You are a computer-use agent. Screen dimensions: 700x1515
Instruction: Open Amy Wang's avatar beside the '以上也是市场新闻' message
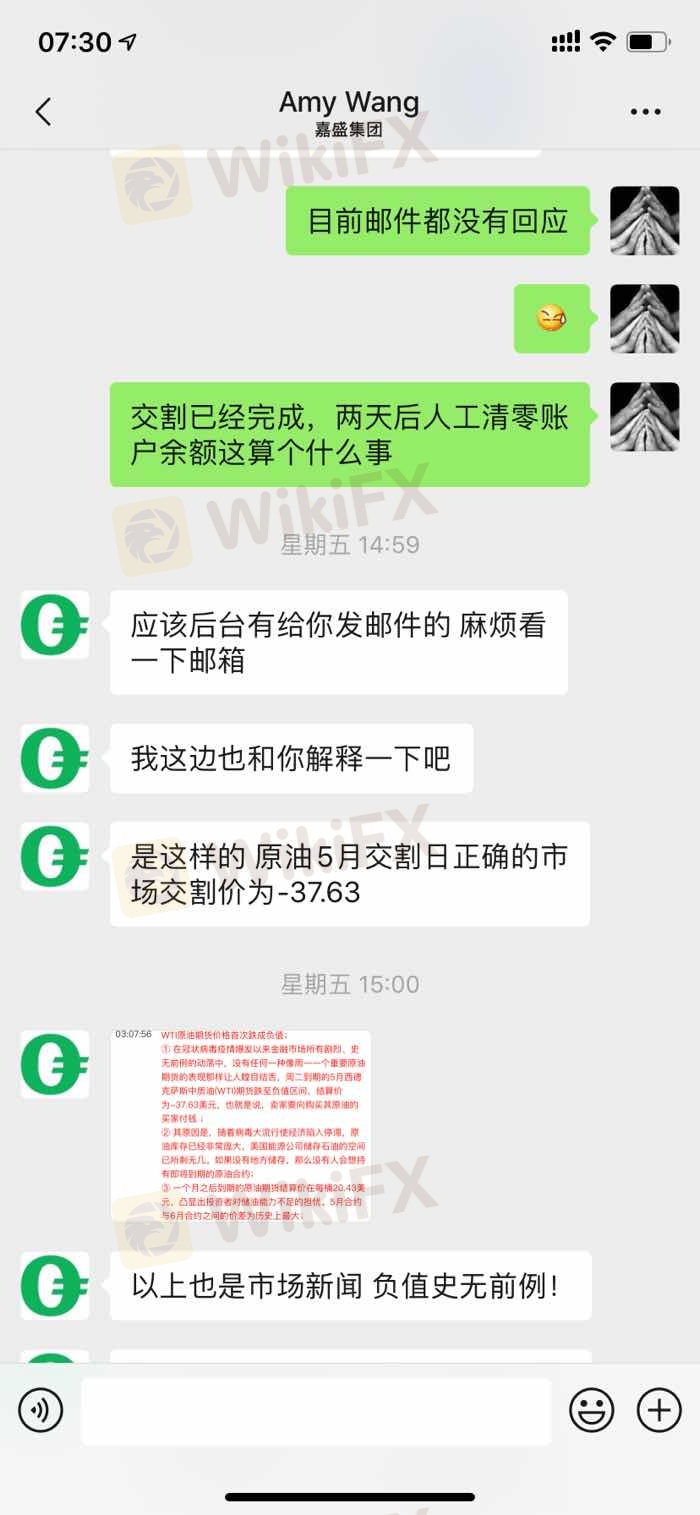point(55,1286)
